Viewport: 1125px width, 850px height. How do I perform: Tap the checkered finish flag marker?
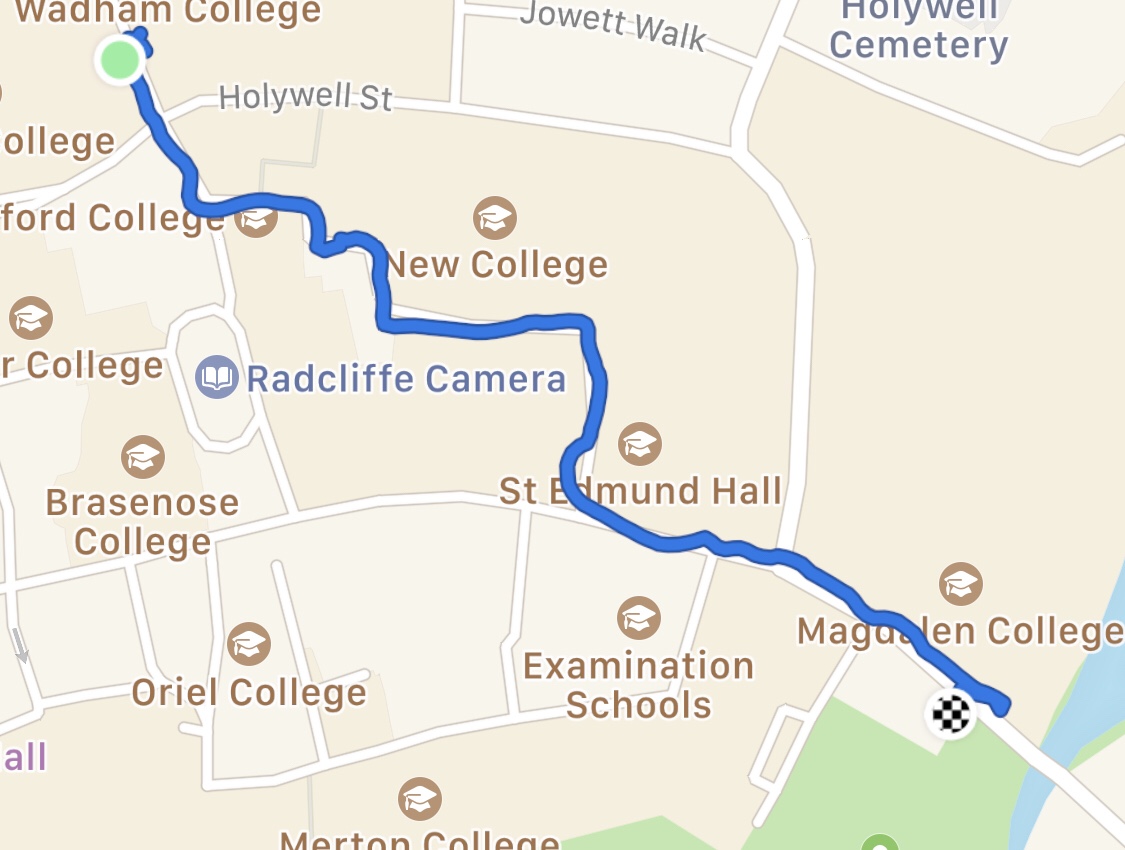[951, 714]
